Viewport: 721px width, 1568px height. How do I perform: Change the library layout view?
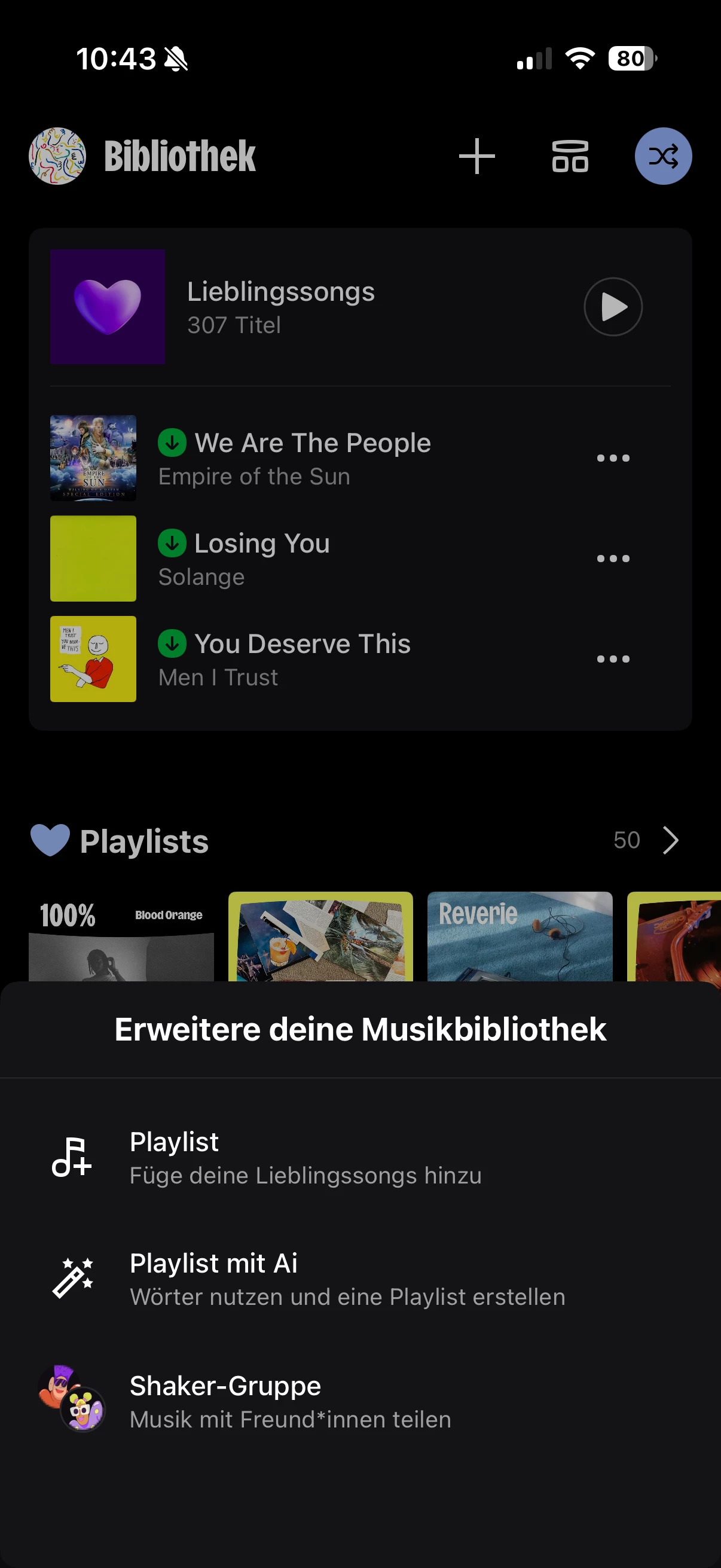570,156
